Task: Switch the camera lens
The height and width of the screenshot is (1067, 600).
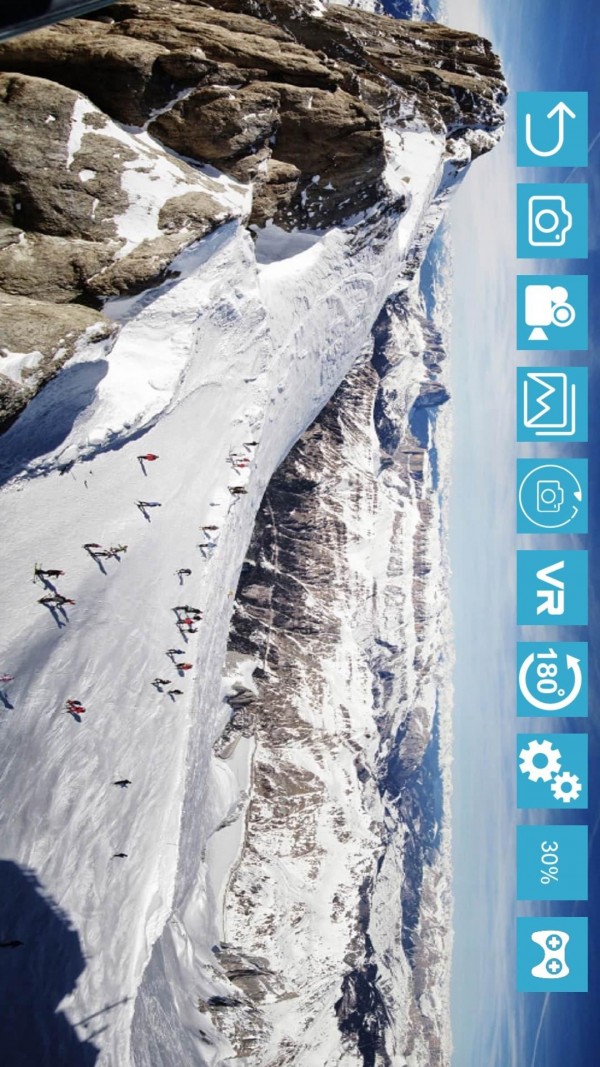Action: 552,496
